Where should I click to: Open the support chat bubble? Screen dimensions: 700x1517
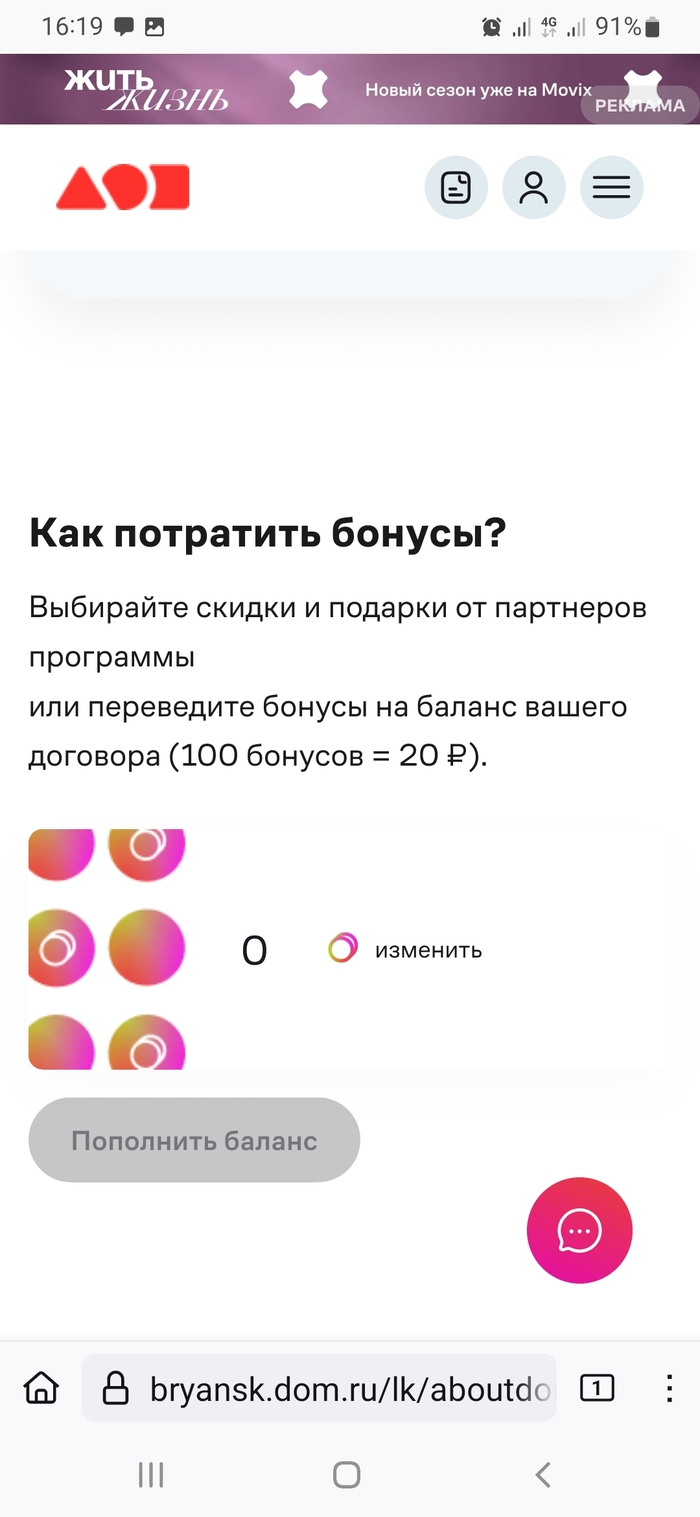coord(579,1230)
